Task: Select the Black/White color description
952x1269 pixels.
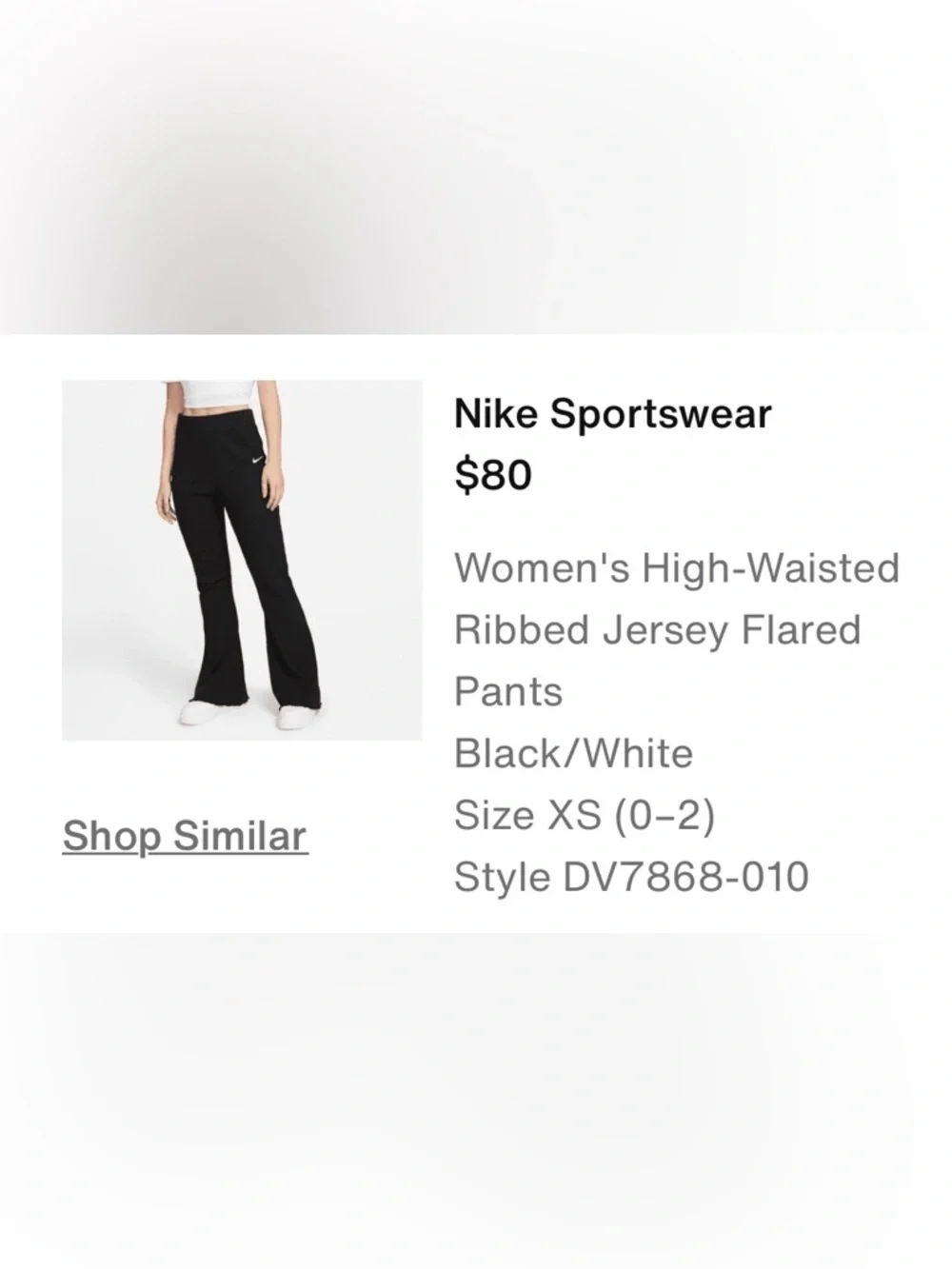Action: (x=573, y=753)
